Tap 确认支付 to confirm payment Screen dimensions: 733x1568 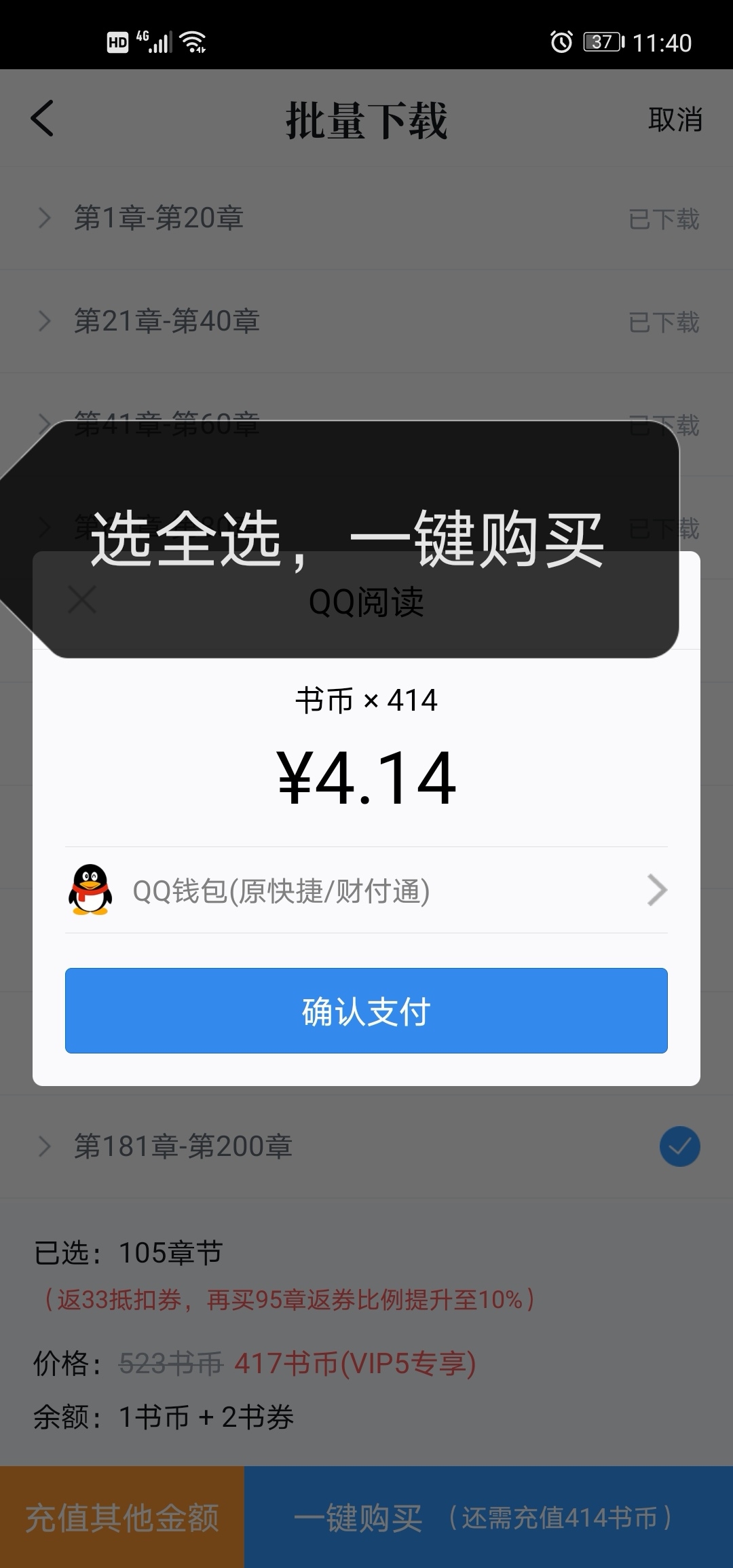[x=366, y=1011]
